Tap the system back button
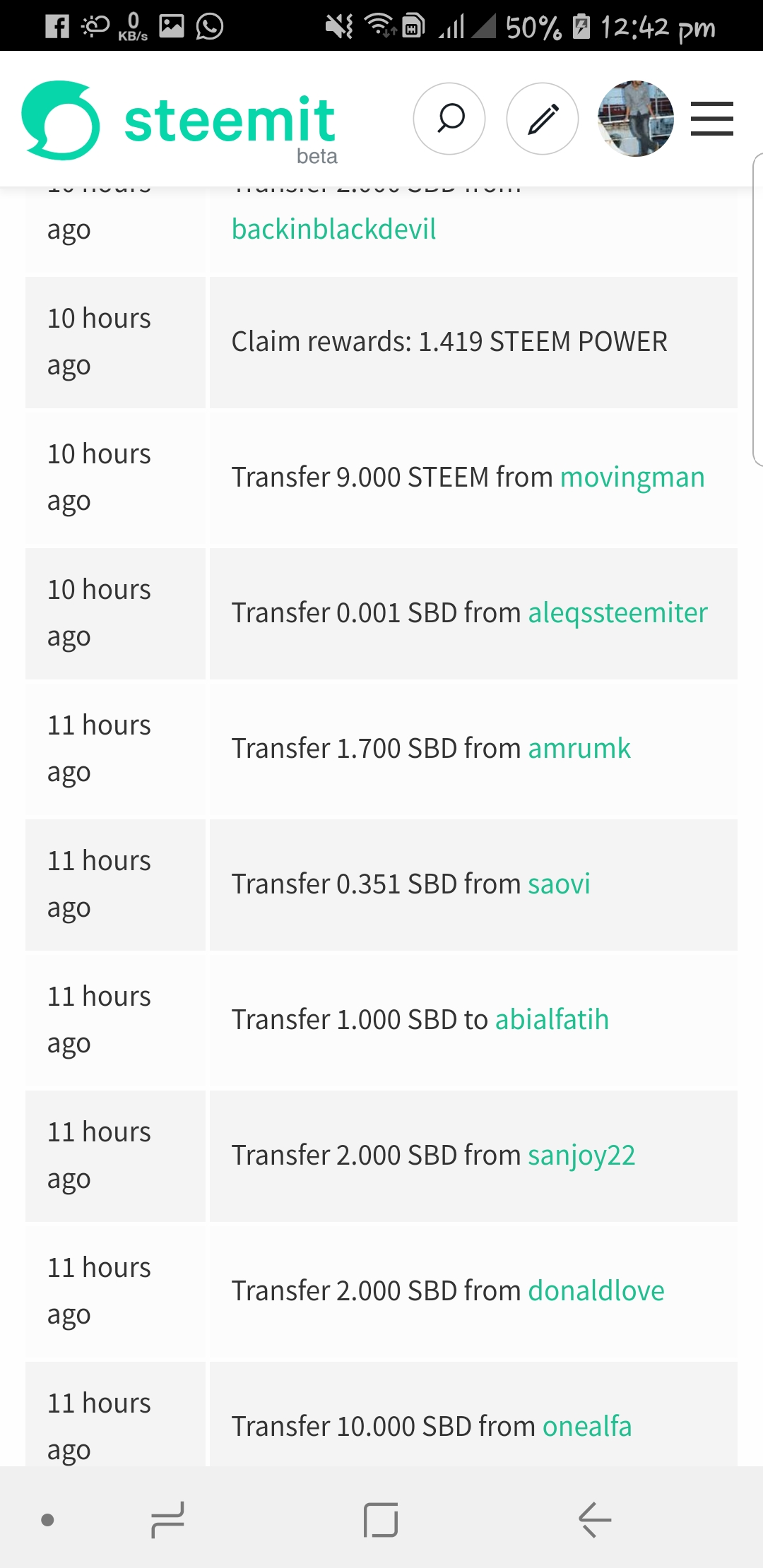The height and width of the screenshot is (1568, 763). click(x=595, y=1519)
